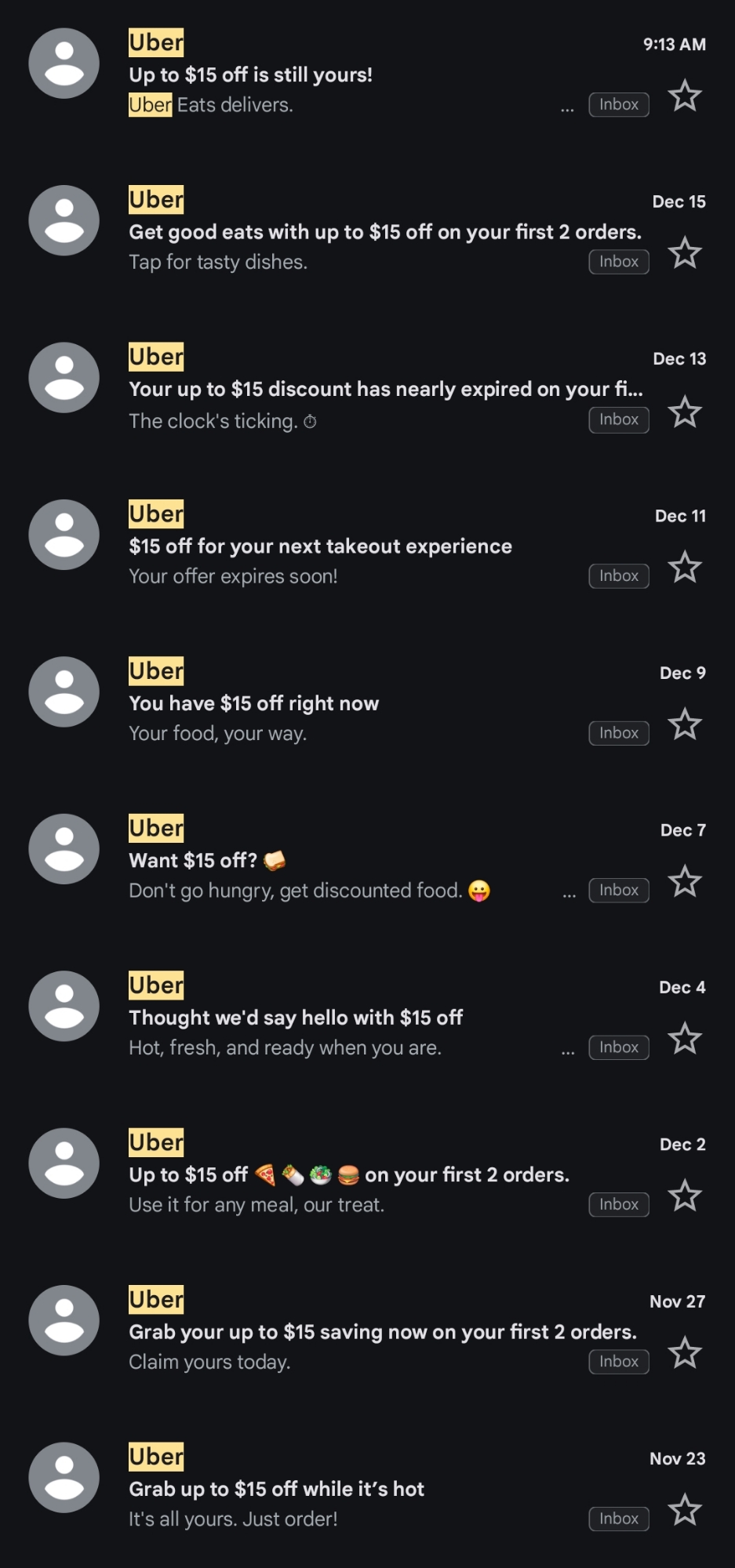The image size is (735, 1568).
Task: Star the Dec 9 Uber email
Action: pyautogui.click(x=685, y=724)
